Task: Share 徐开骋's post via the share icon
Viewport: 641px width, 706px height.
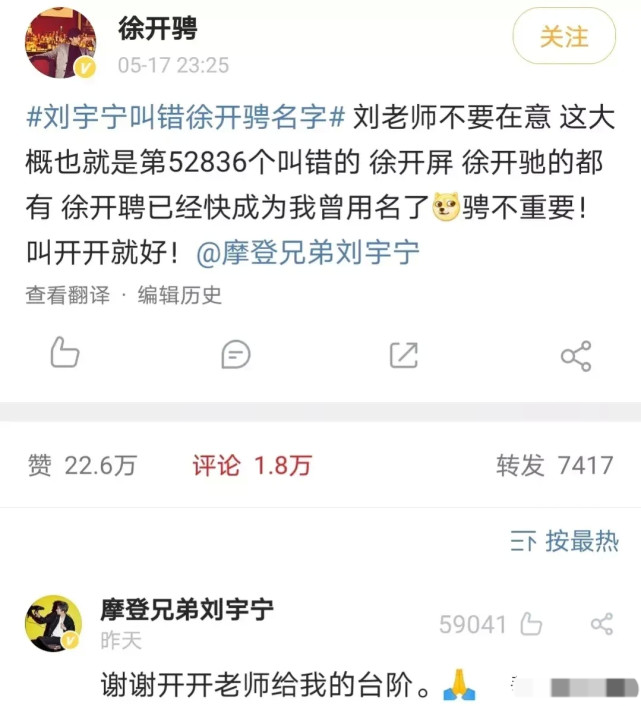Action: coord(576,355)
